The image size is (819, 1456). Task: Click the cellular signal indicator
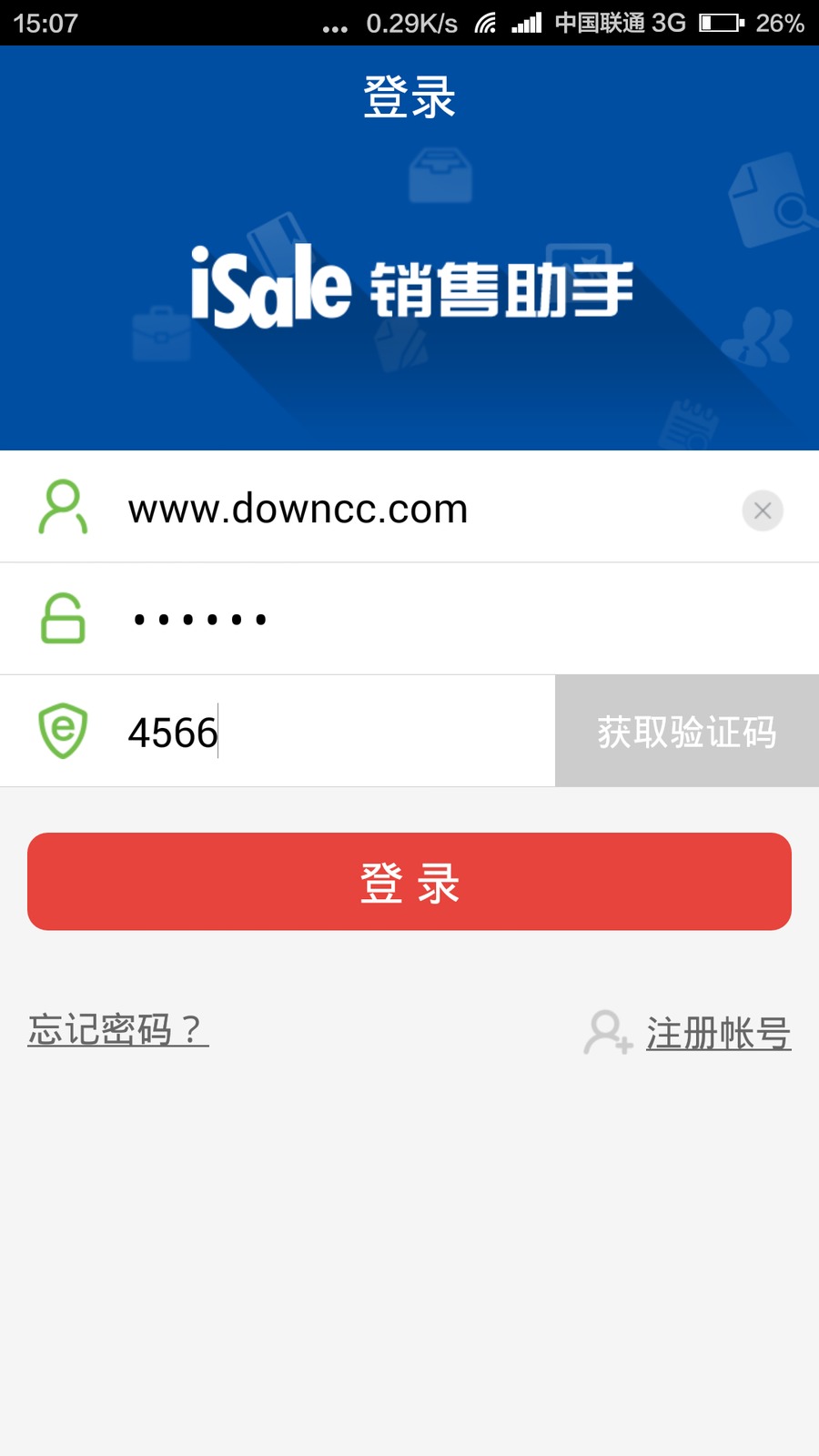(x=526, y=23)
